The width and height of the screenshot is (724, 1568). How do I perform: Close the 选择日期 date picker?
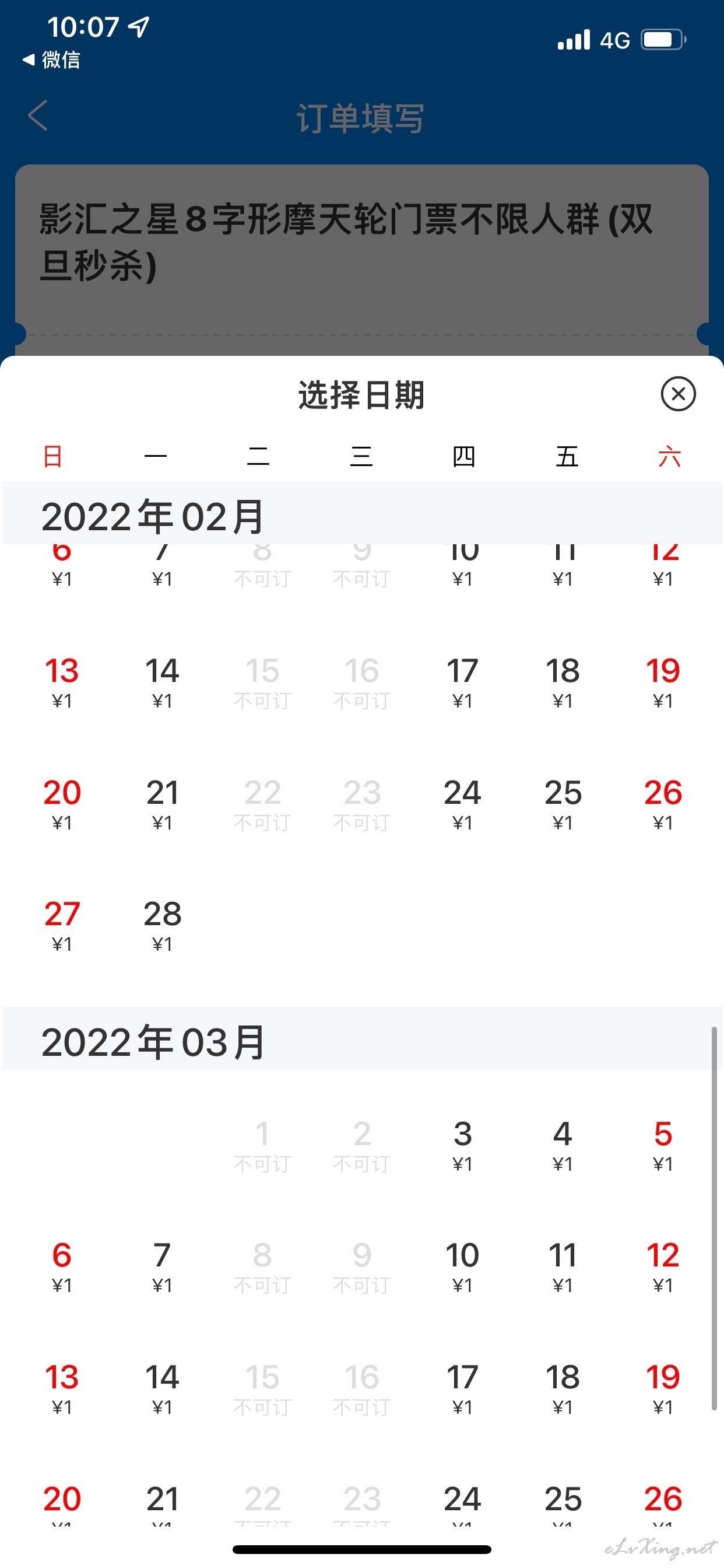678,394
